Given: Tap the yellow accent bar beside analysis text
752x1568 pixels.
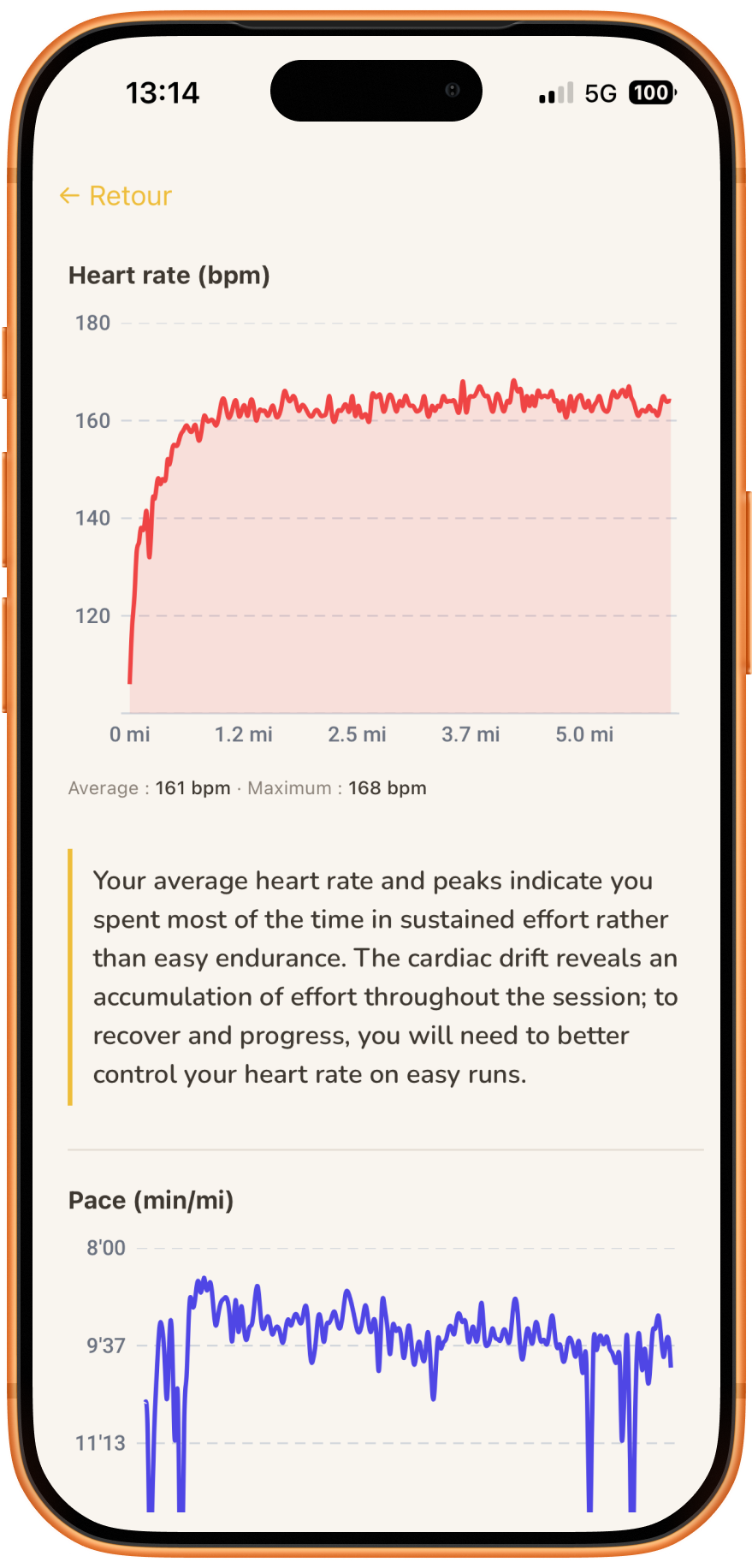Looking at the screenshot, I should click(x=70, y=976).
